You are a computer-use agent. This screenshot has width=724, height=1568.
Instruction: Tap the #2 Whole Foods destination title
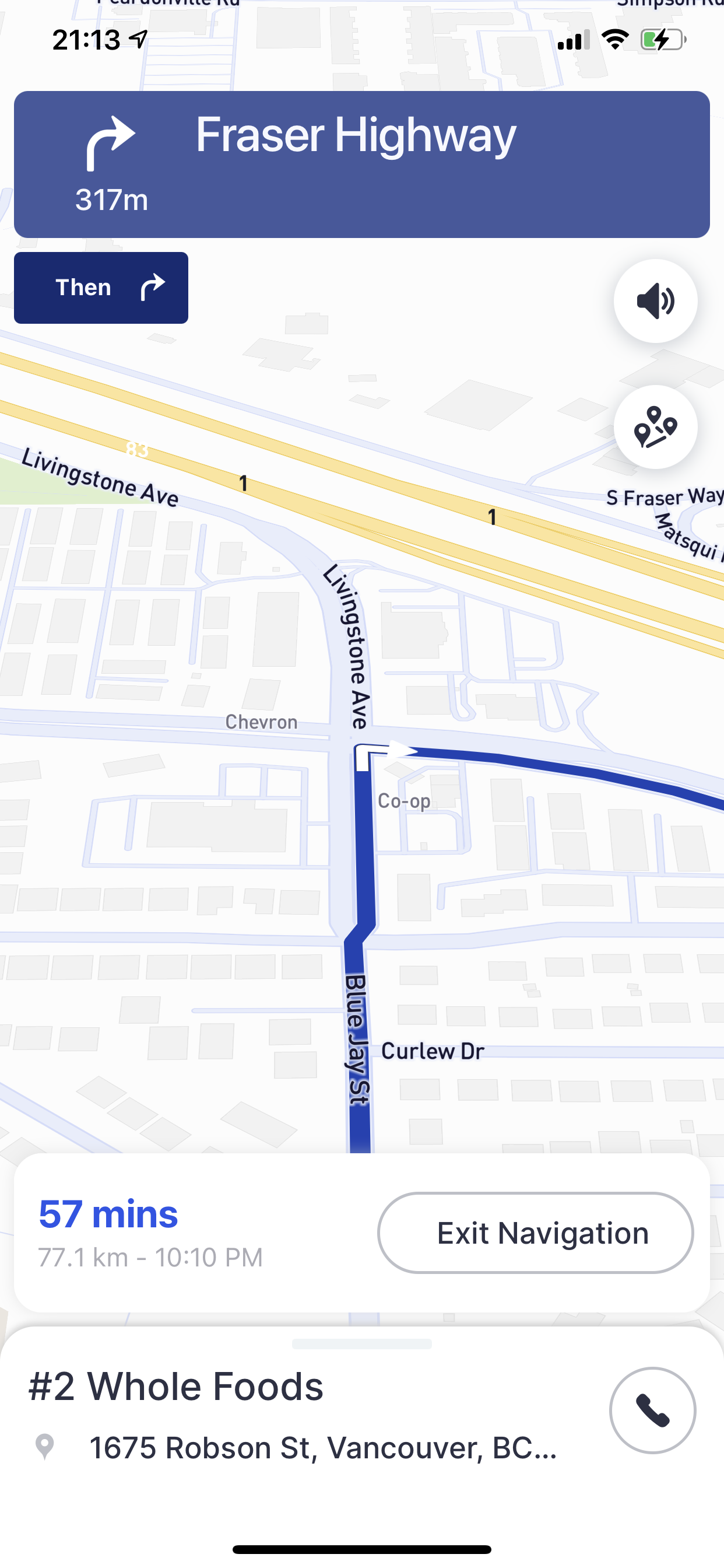175,1388
